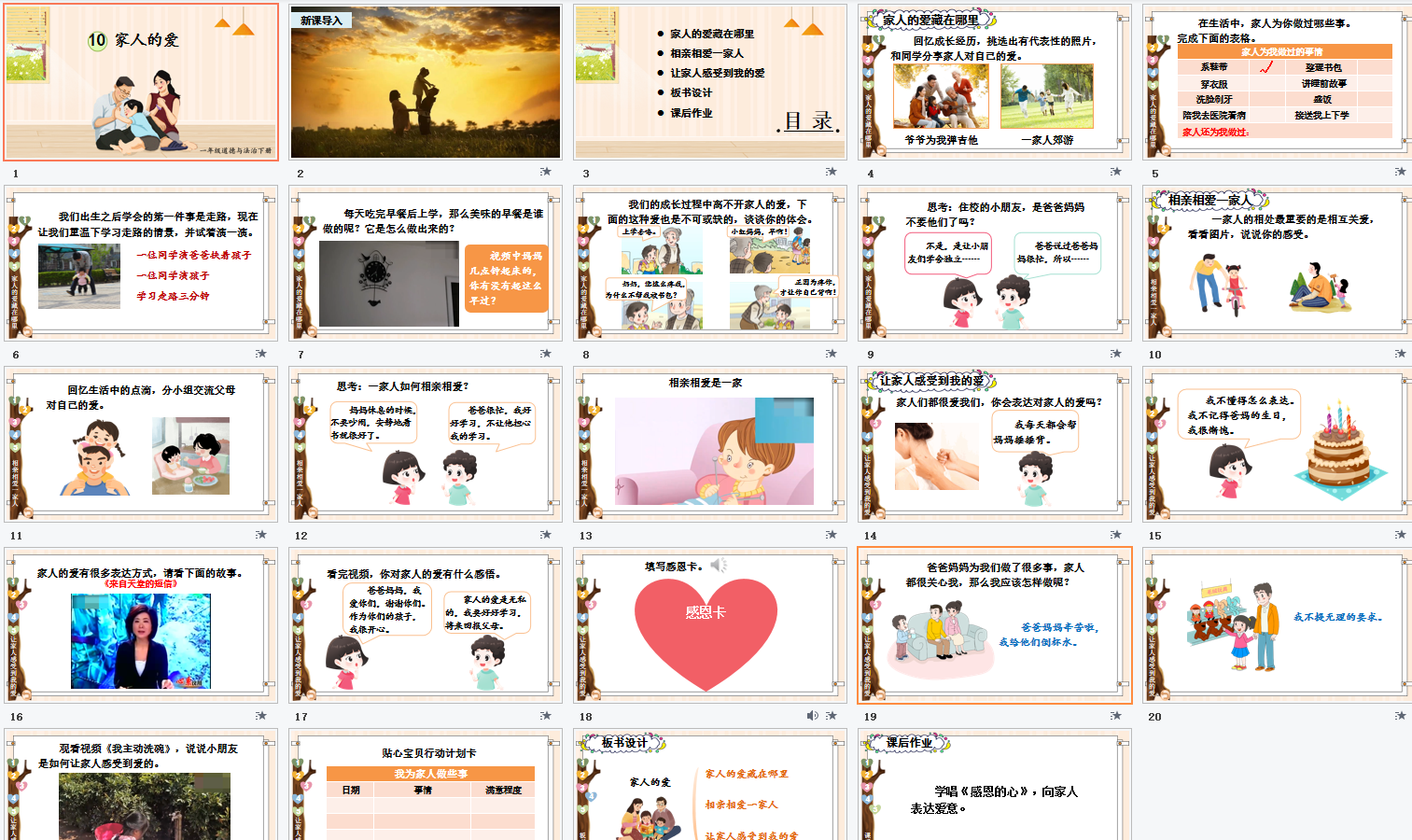Select slide 1 titled 家人的爱
Screen dimensions: 1412x840
tap(141, 82)
